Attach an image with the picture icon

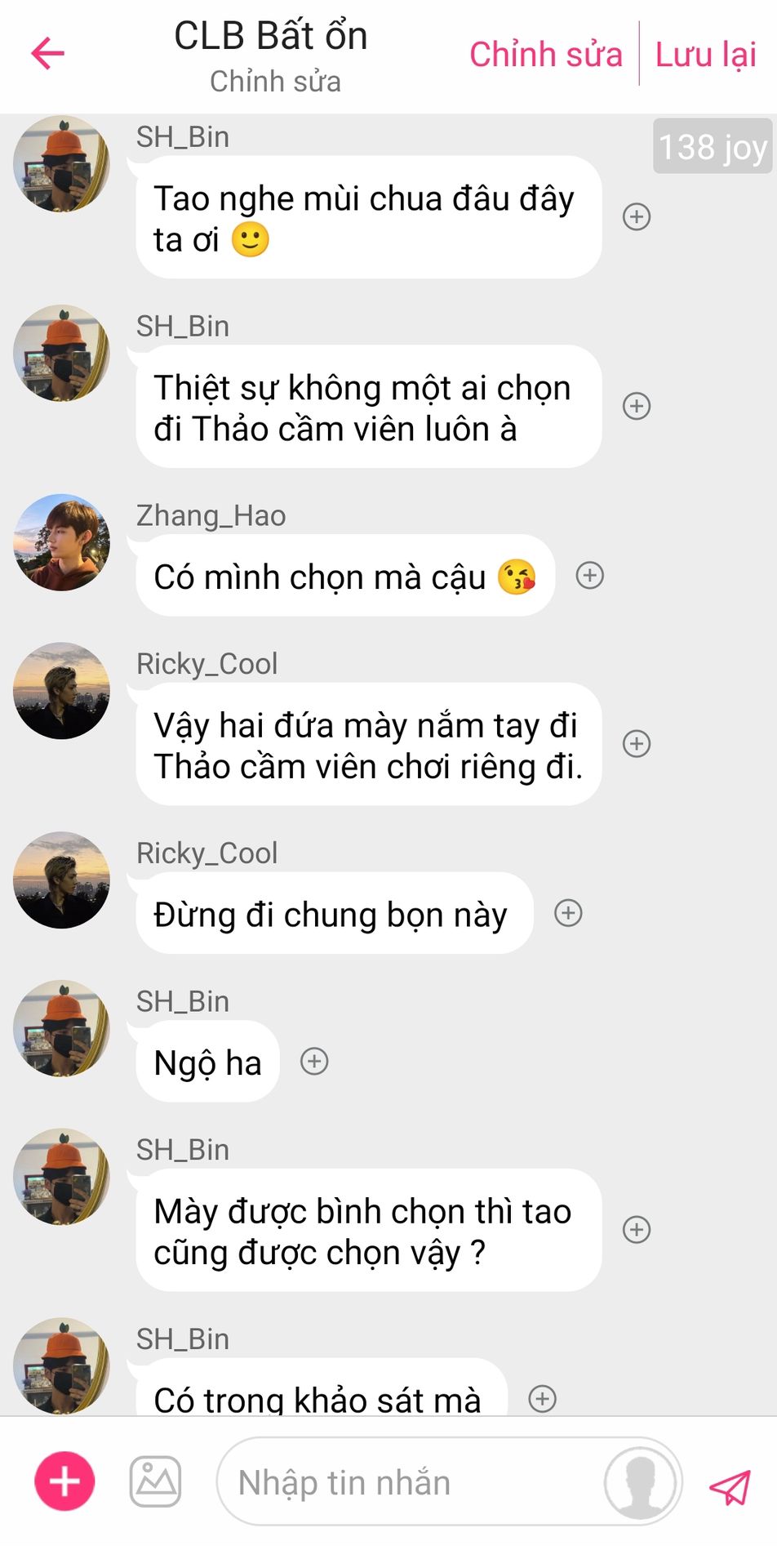tap(155, 1481)
